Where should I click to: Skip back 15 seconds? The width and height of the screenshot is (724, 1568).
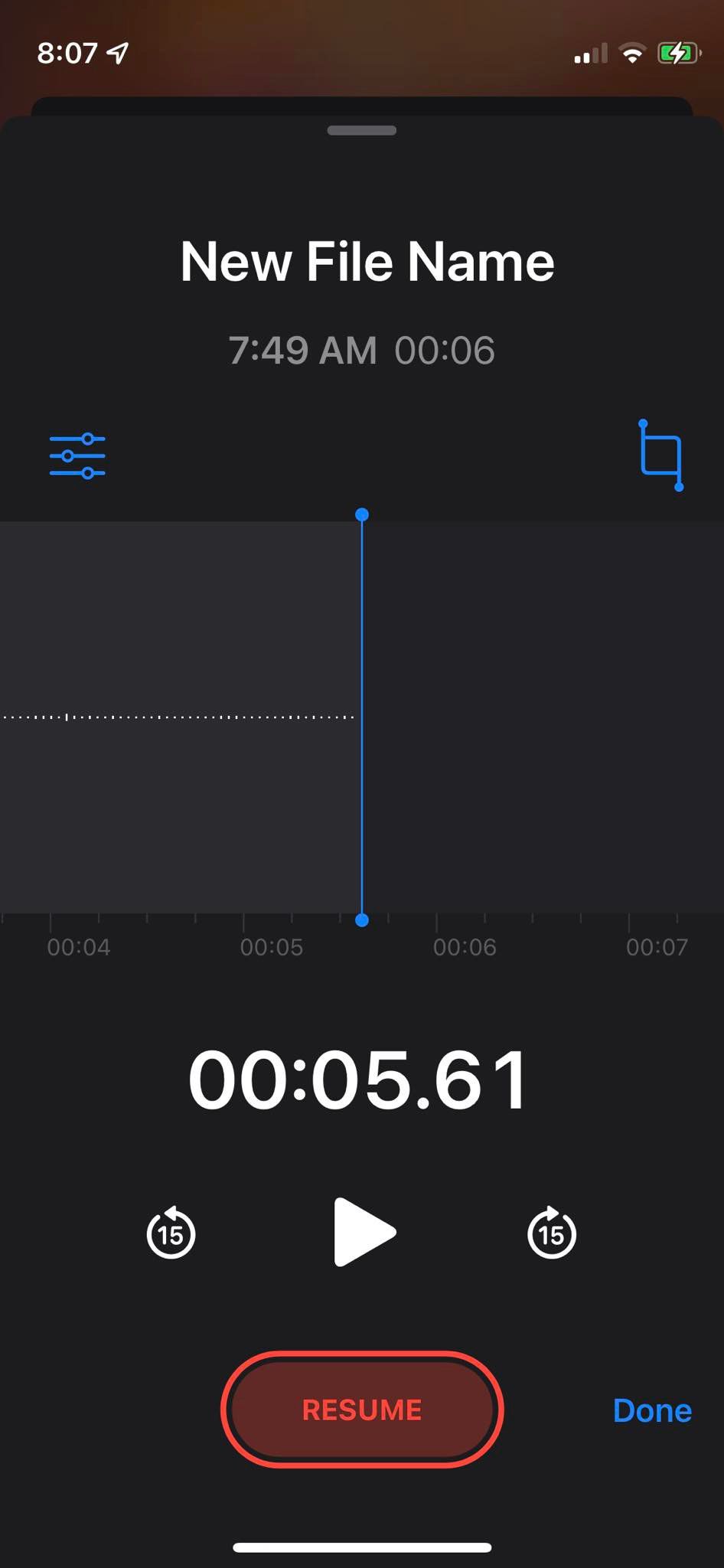171,1233
